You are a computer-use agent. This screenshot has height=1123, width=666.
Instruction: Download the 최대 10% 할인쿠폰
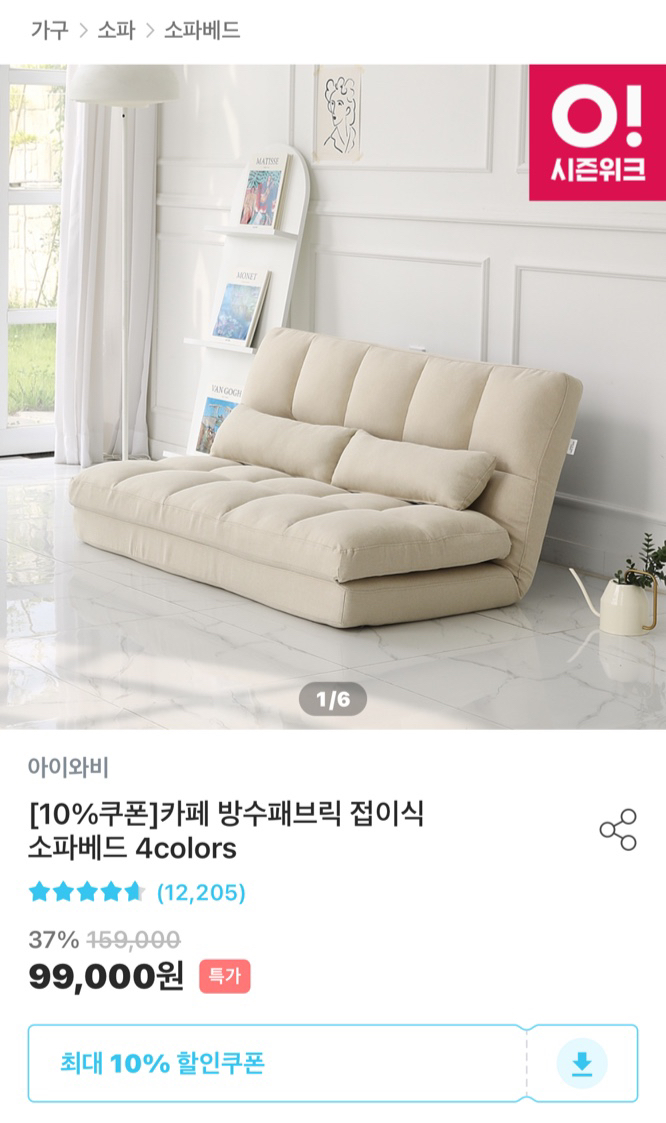tap(581, 1063)
